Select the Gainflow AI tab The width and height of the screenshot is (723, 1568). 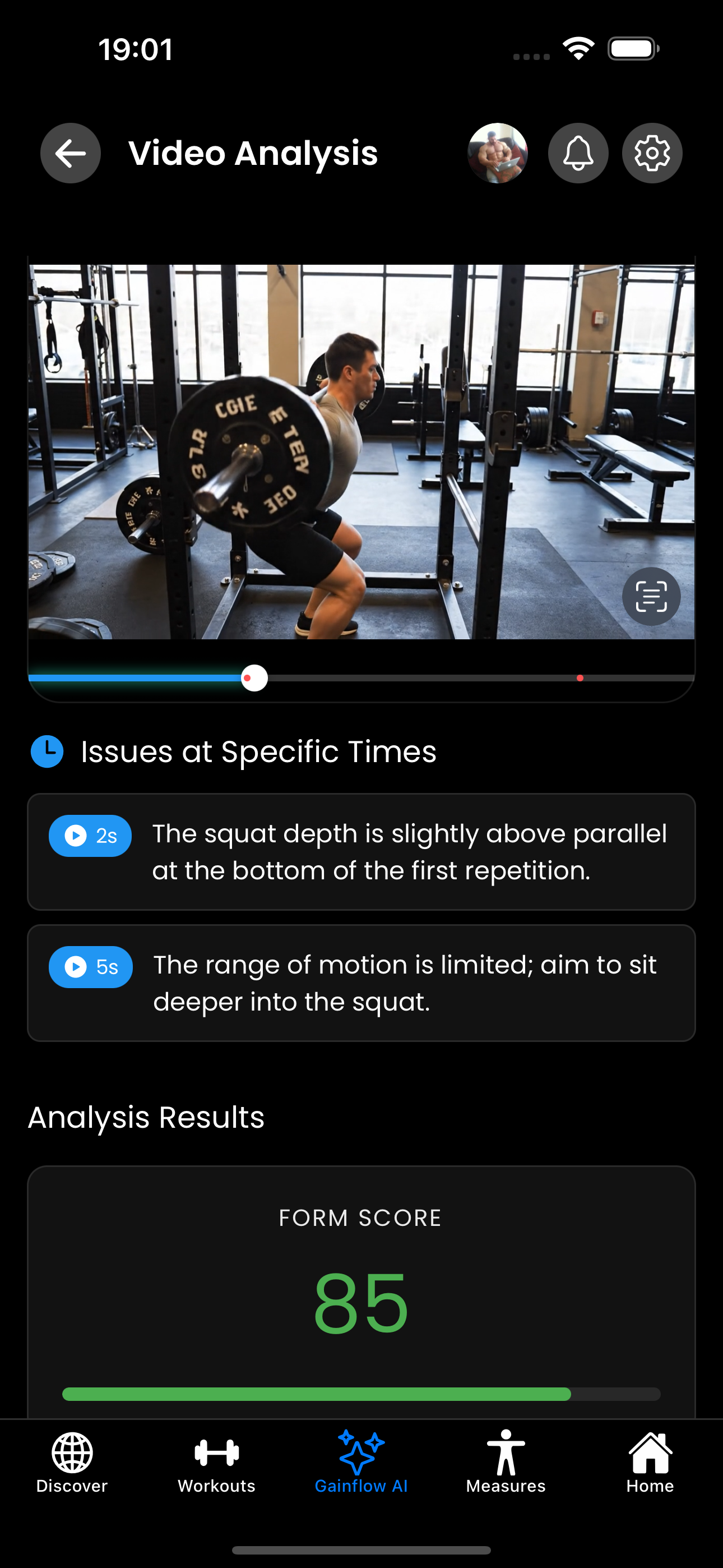click(361, 1462)
